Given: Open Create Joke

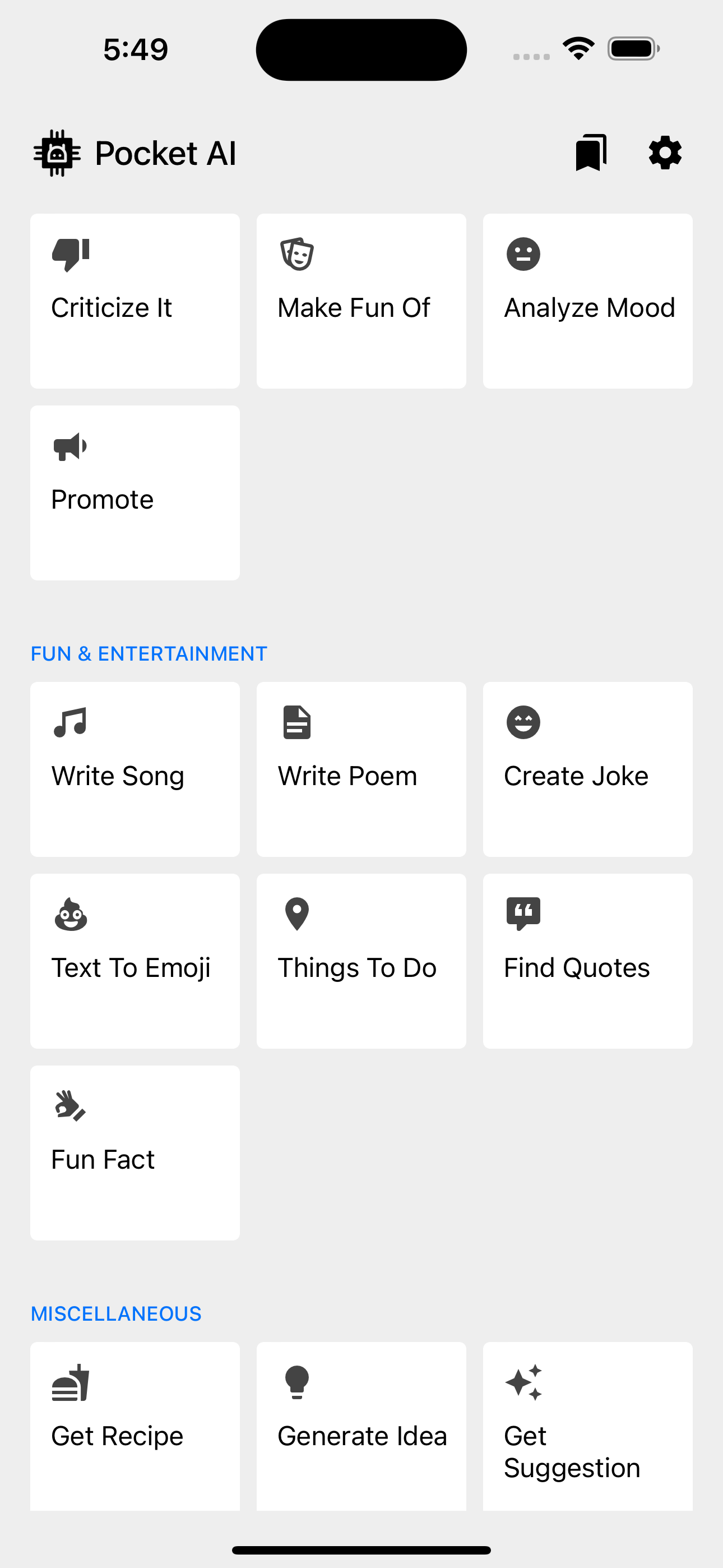Looking at the screenshot, I should tap(587, 769).
